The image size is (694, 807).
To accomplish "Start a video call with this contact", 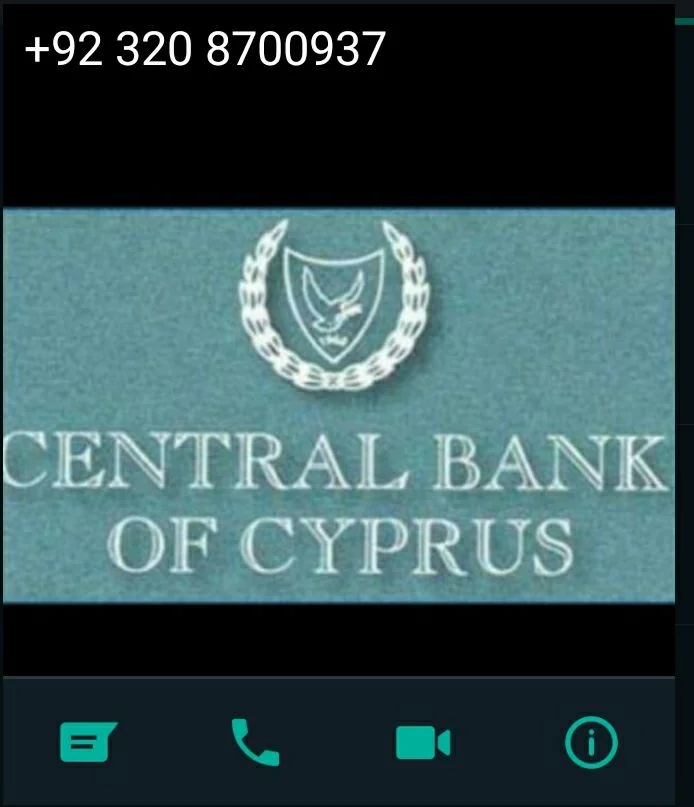I will click(x=423, y=743).
